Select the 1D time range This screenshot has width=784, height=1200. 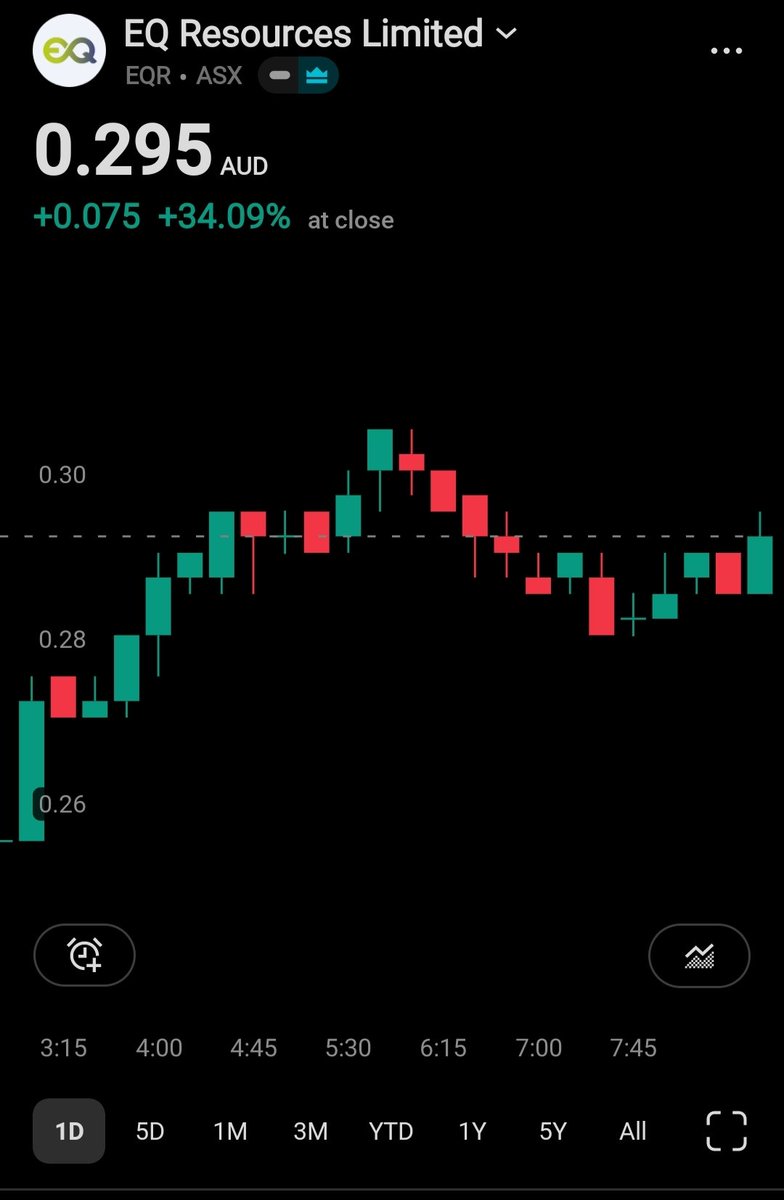click(x=69, y=1131)
